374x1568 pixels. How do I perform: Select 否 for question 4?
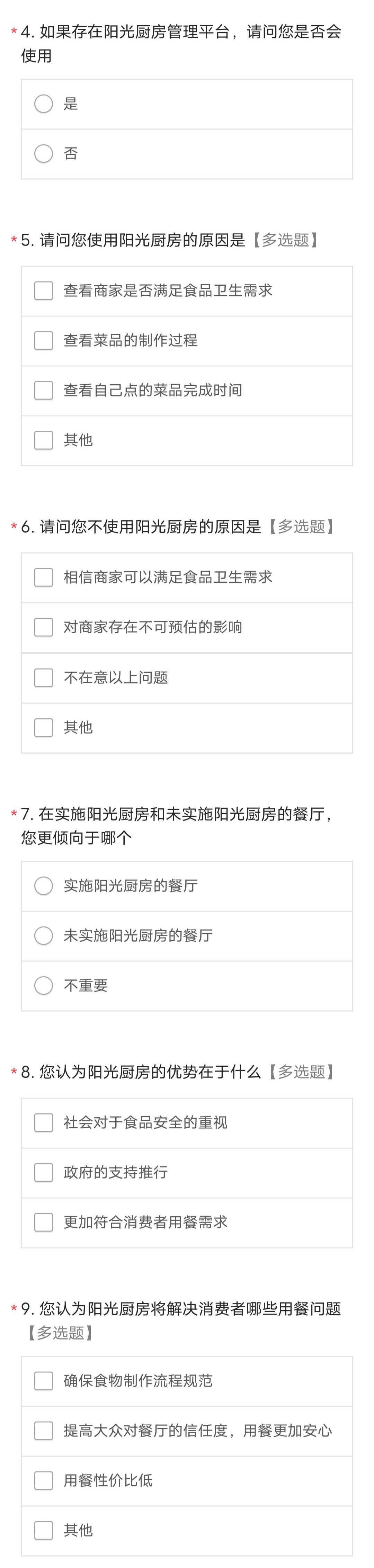pos(43,153)
